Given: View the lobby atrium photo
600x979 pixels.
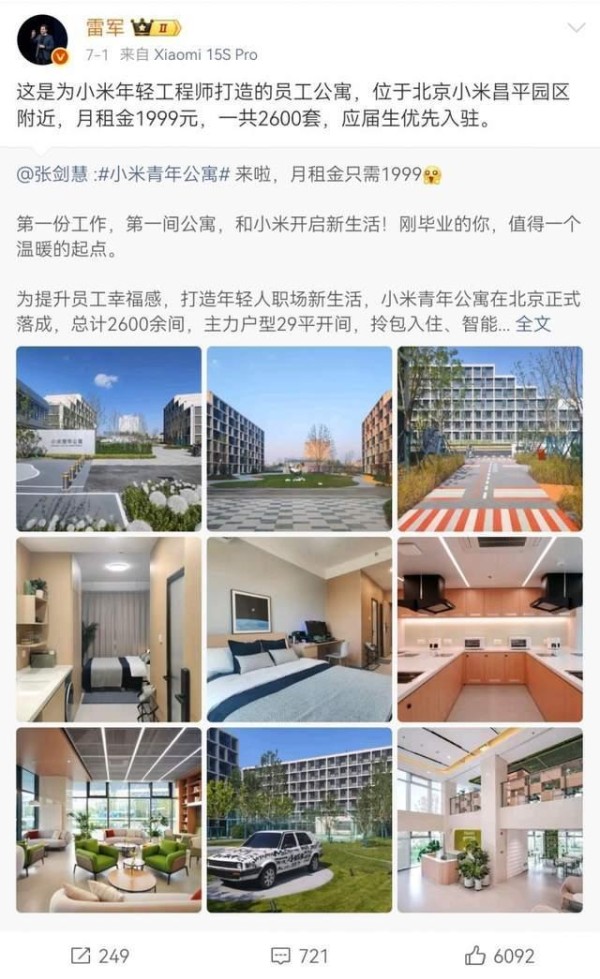Looking at the screenshot, I should pyautogui.click(x=490, y=820).
